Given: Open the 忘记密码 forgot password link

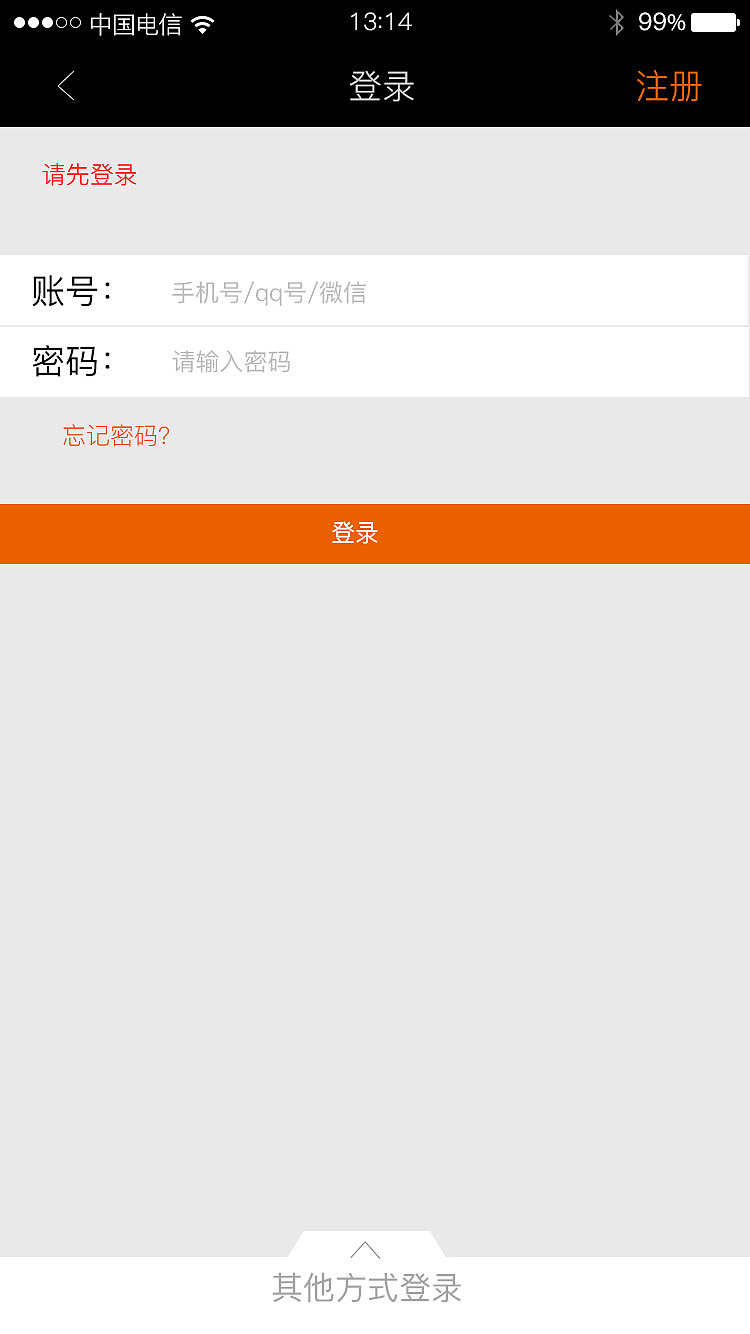Looking at the screenshot, I should pyautogui.click(x=116, y=436).
